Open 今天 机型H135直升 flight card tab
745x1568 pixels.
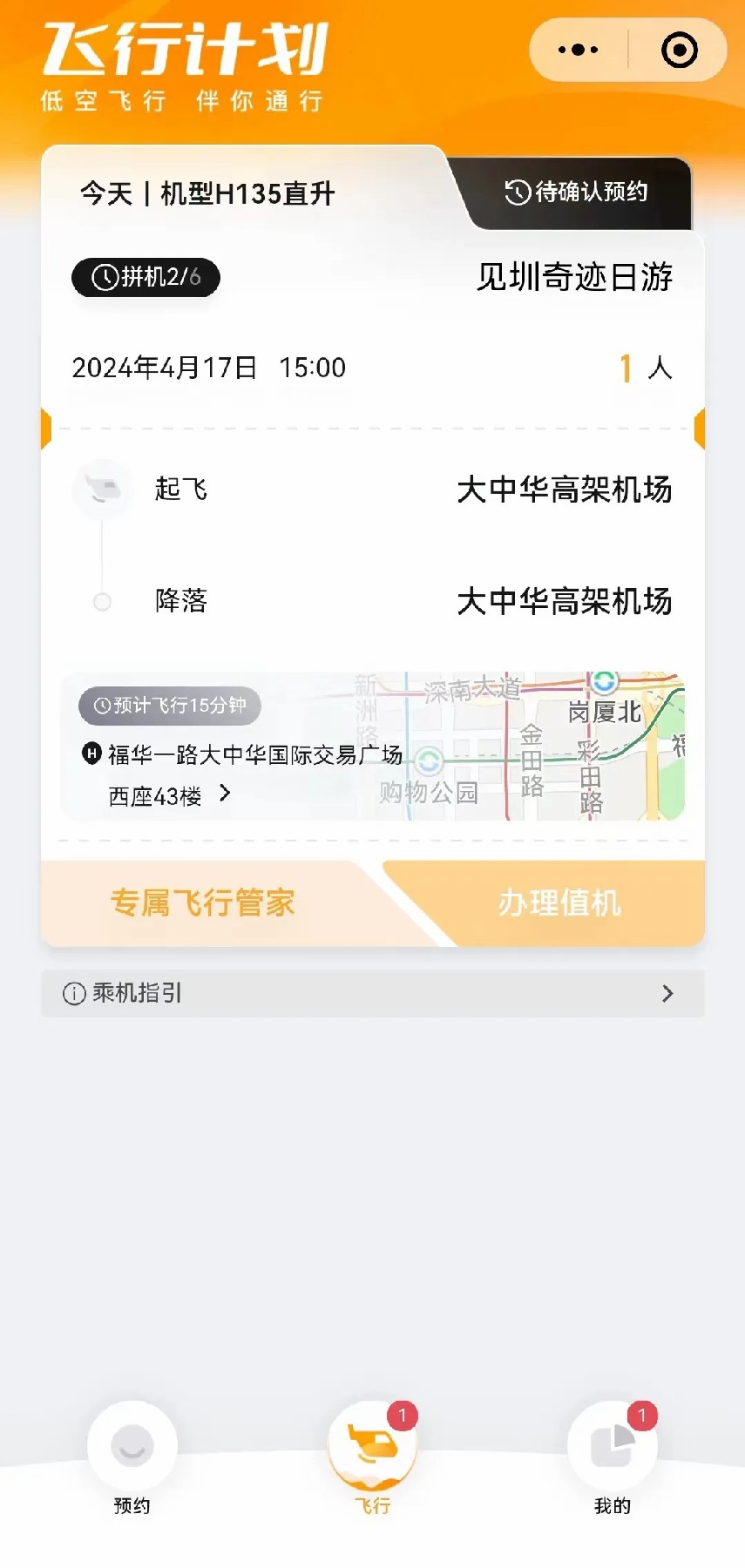coord(207,193)
